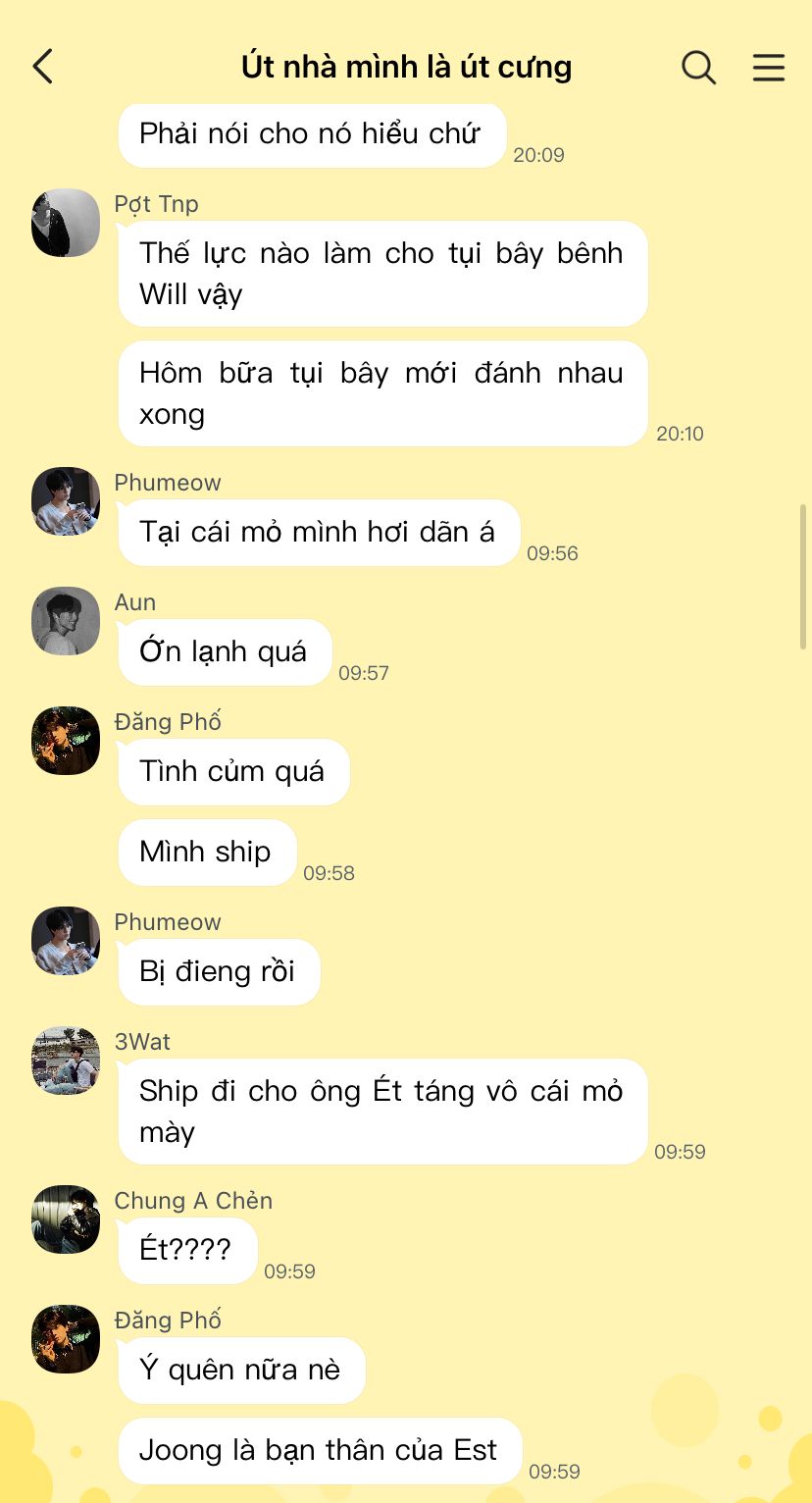Go back from the group chat
The height and width of the screenshot is (1503, 812).
point(42,67)
